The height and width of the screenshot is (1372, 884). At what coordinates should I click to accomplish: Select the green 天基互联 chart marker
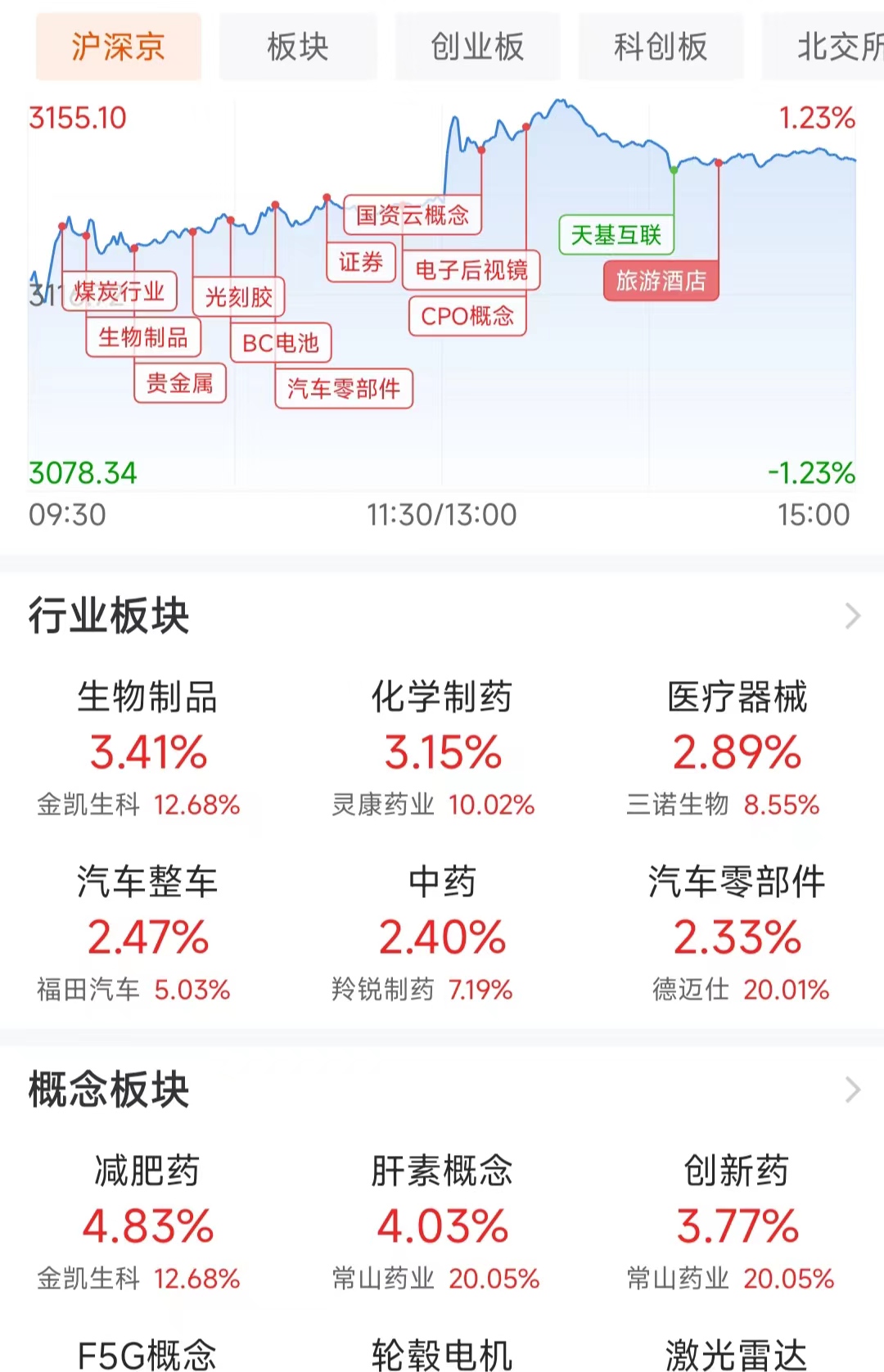coord(616,235)
